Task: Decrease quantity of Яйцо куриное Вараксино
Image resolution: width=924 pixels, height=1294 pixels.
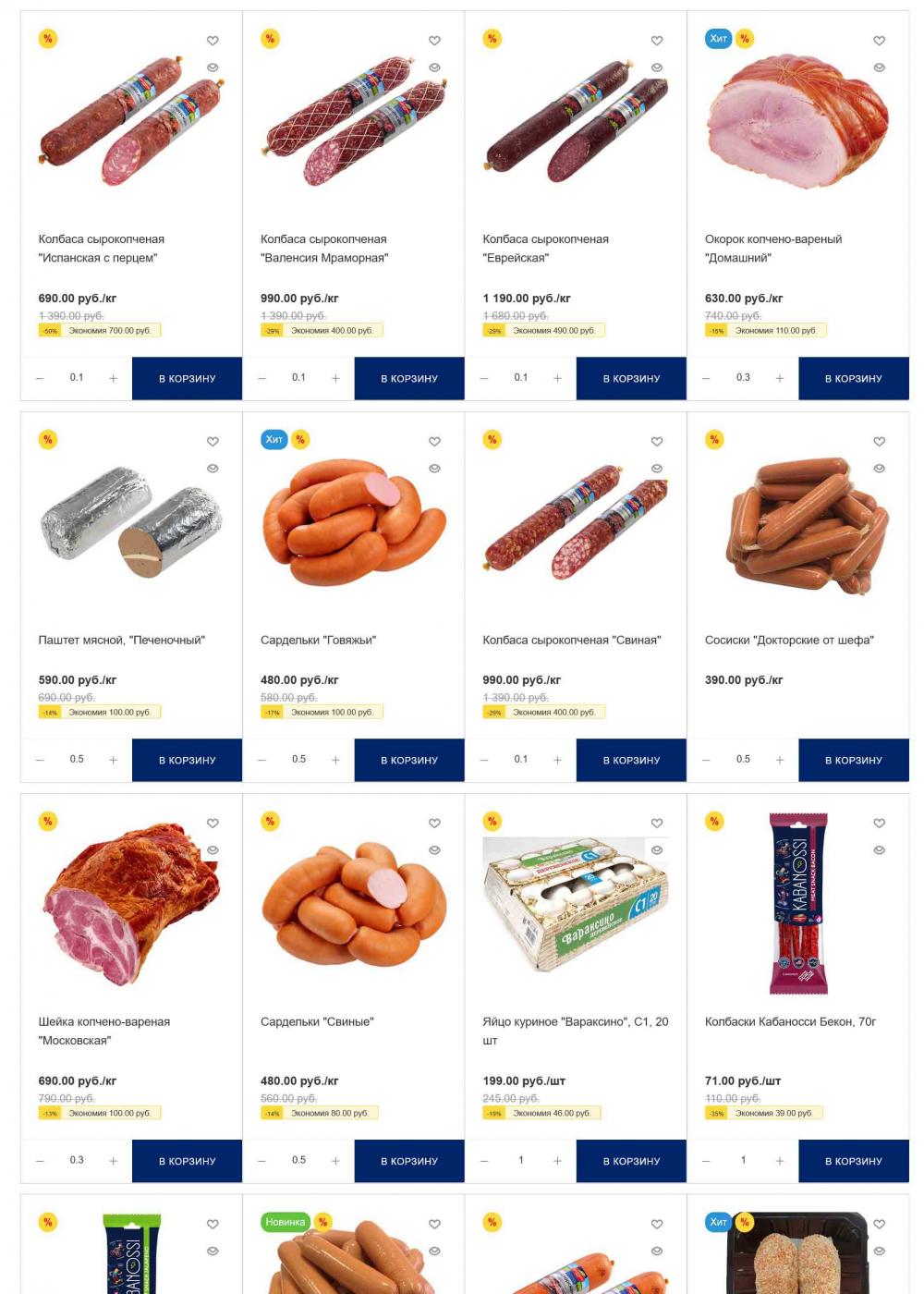Action: tap(484, 1161)
